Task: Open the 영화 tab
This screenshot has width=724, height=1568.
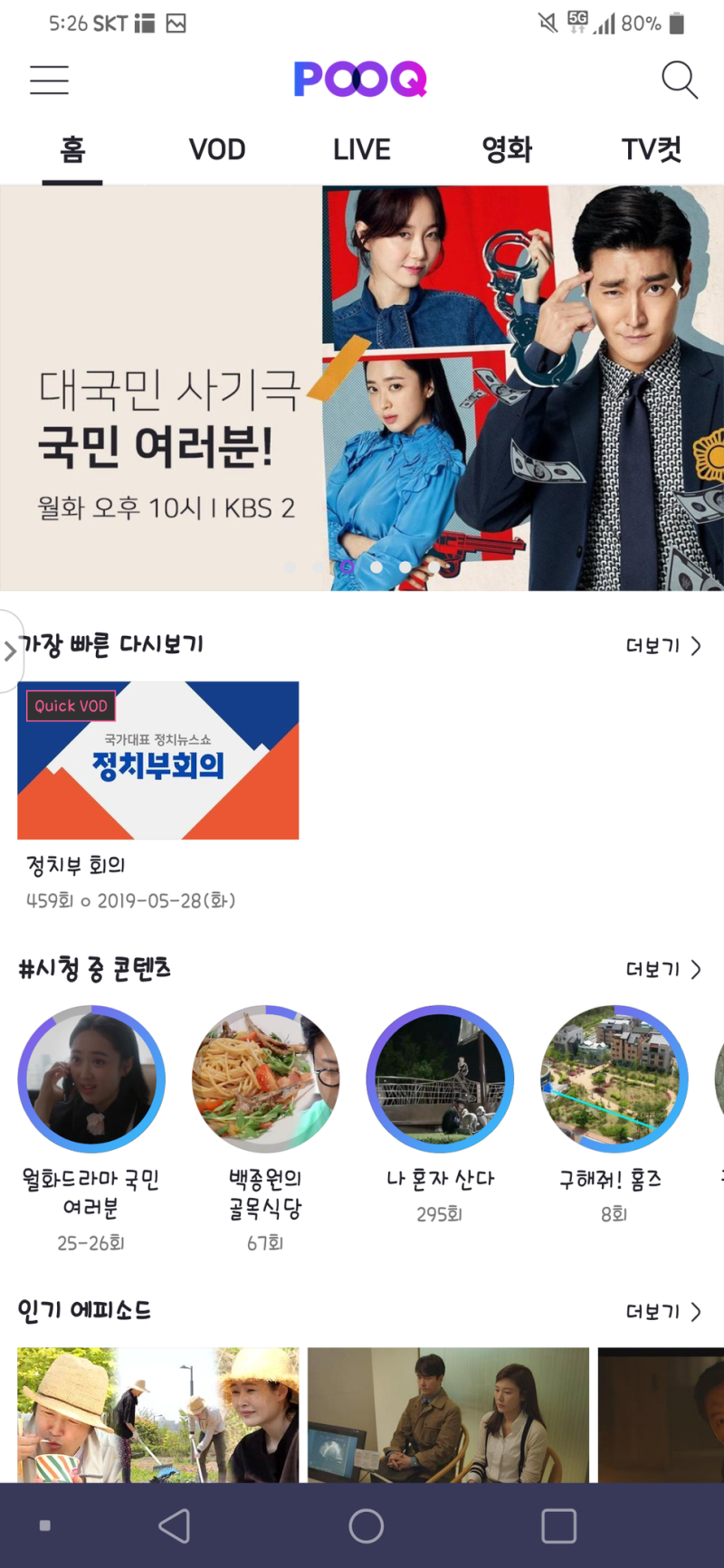Action: [x=507, y=148]
